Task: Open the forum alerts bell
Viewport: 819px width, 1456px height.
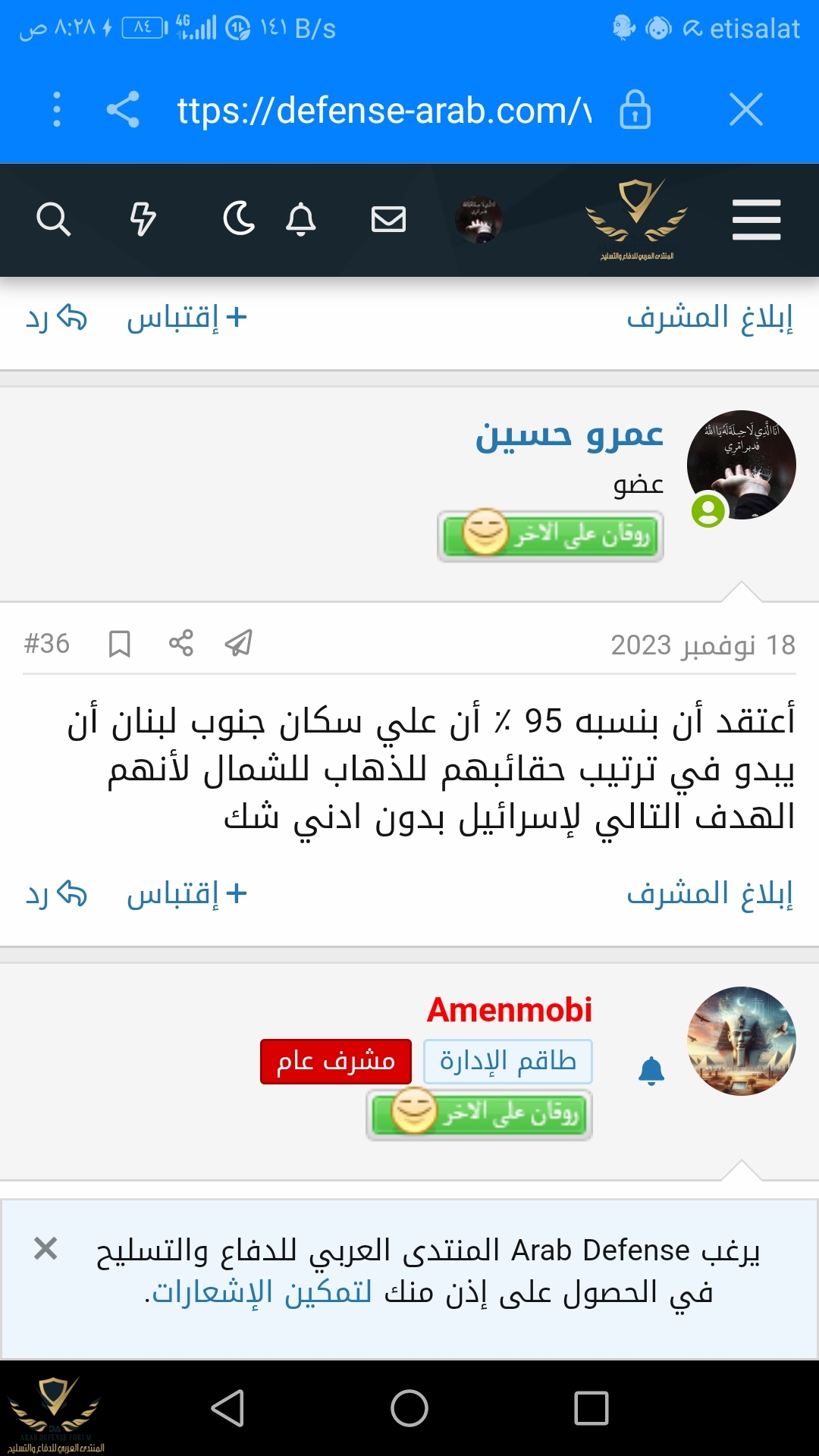Action: coord(300,220)
